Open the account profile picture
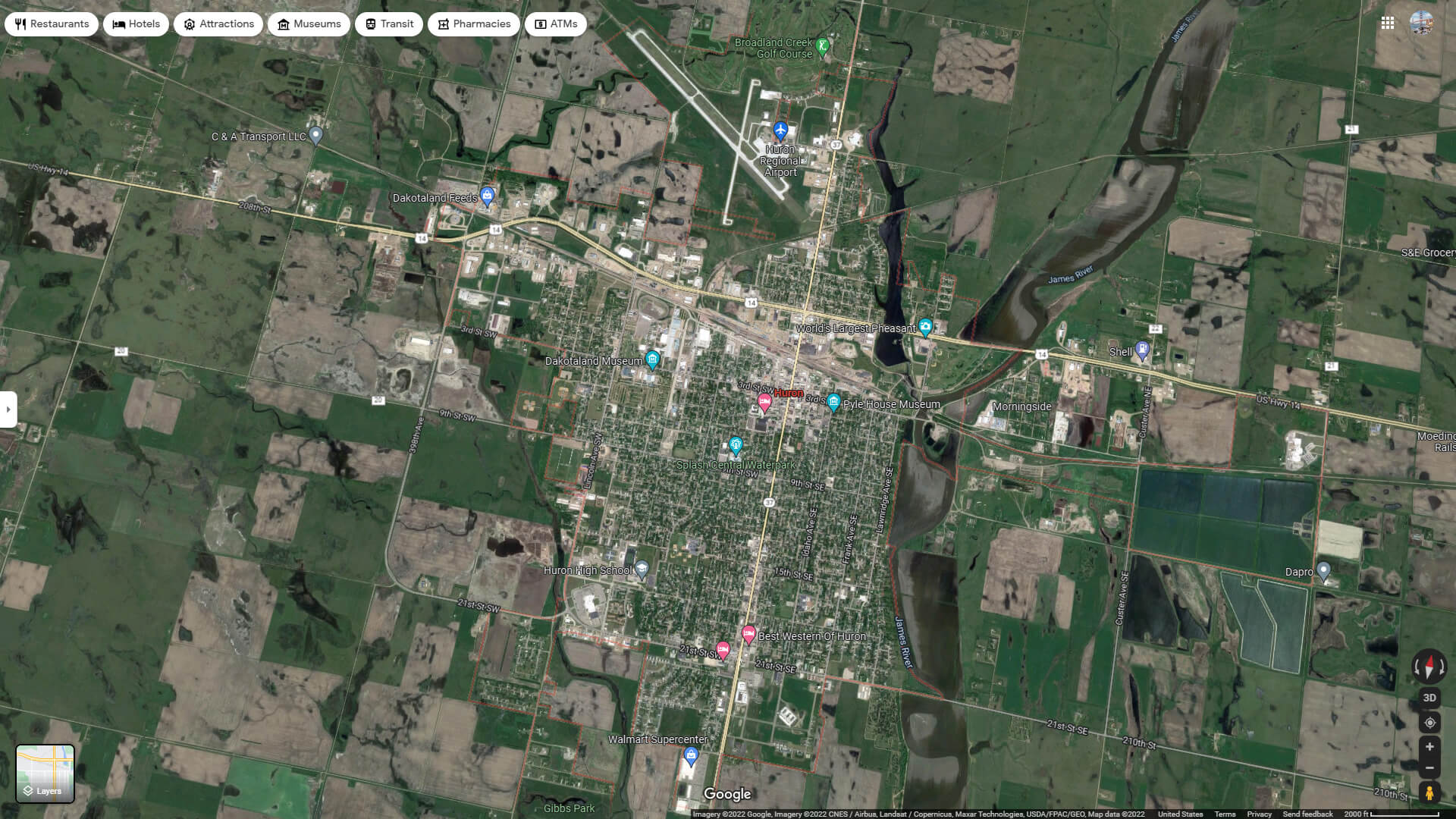 pyautogui.click(x=1421, y=24)
